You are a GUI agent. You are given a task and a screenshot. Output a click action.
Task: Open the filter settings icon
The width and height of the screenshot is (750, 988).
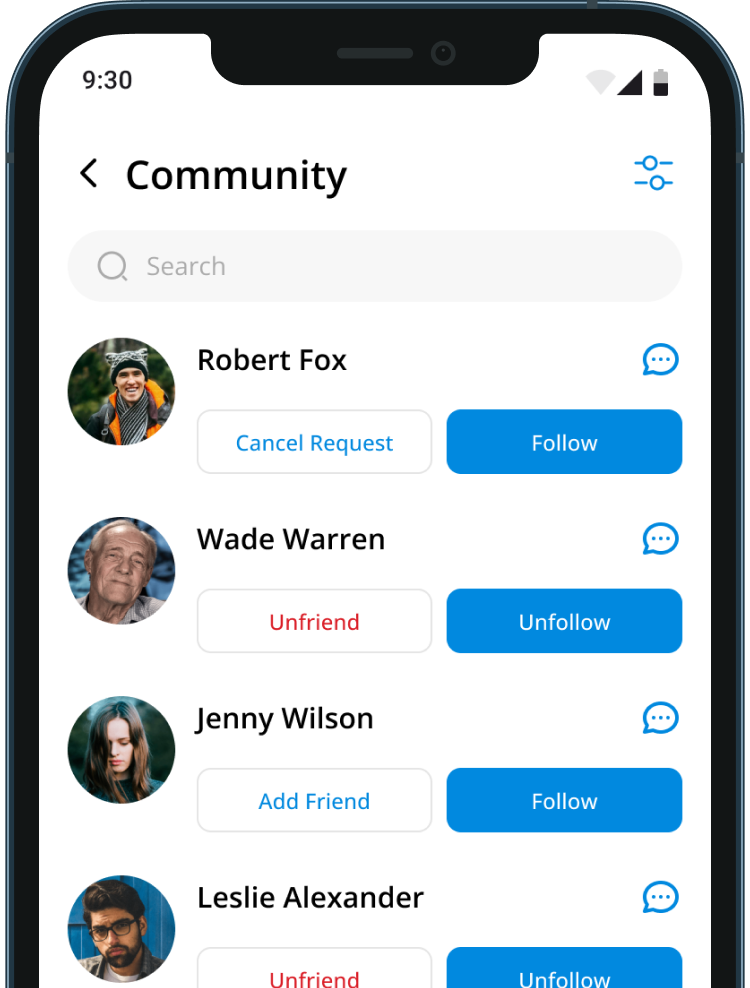coord(653,173)
